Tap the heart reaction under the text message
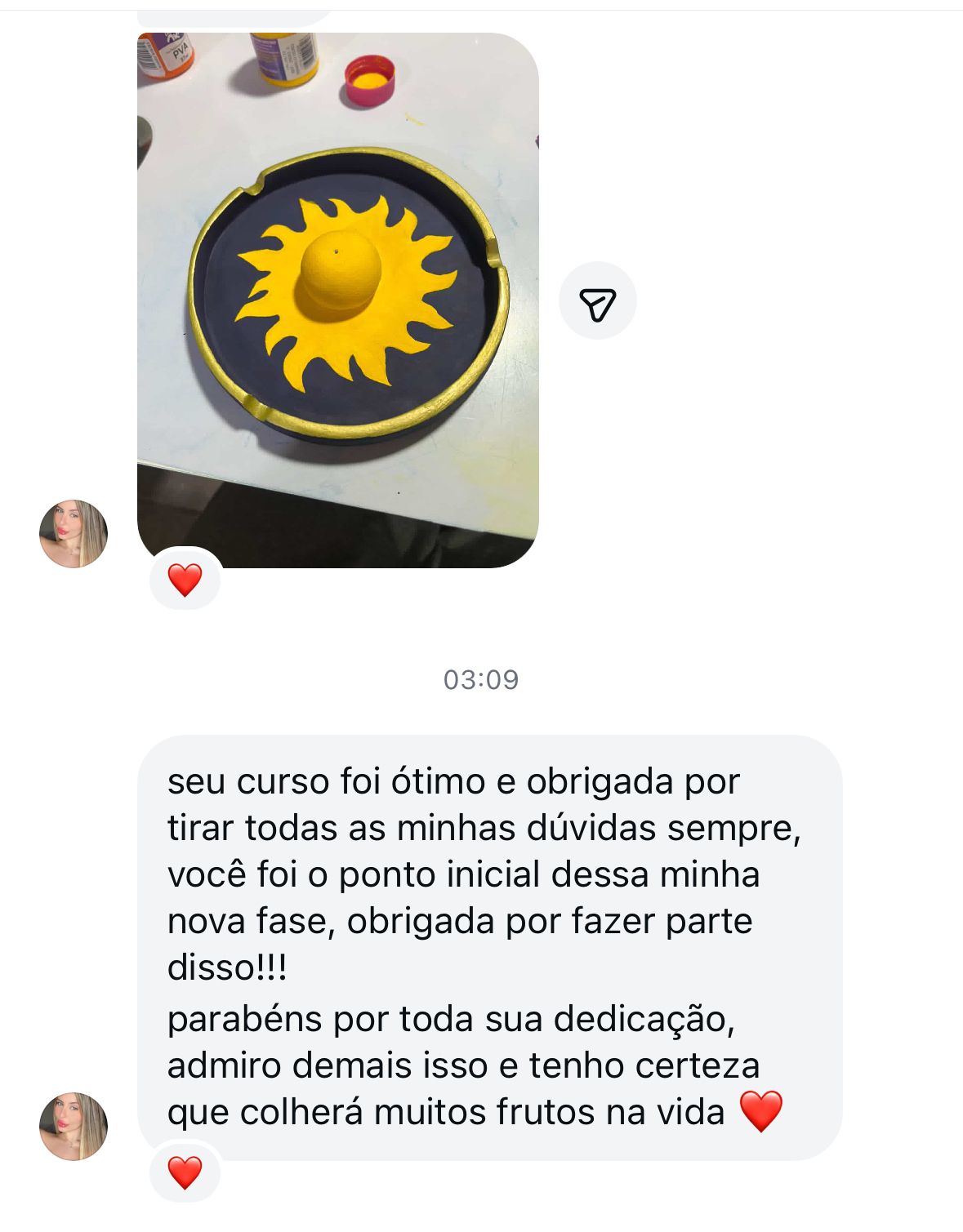The width and height of the screenshot is (963, 1232). [x=185, y=1172]
